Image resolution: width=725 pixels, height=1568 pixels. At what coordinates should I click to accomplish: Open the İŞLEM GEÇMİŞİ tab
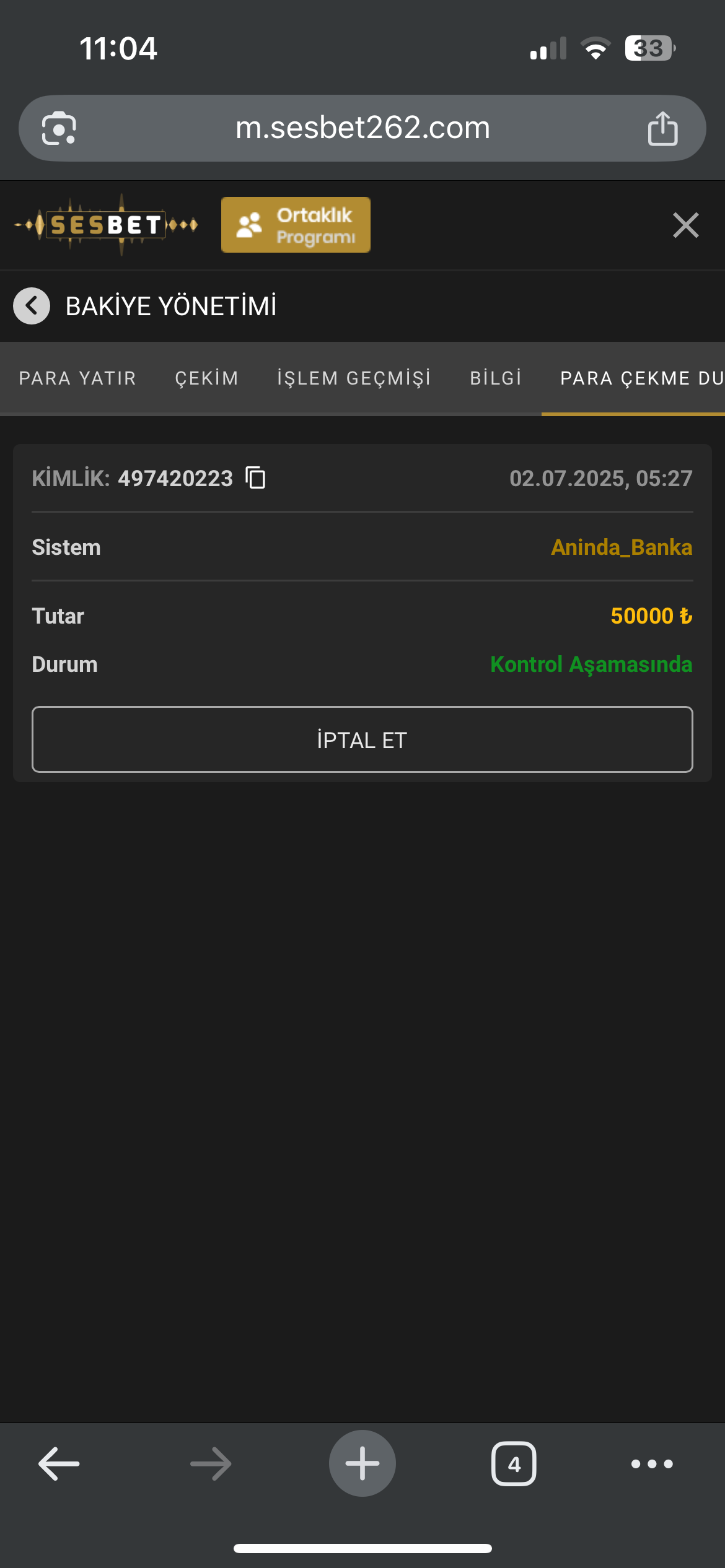point(354,378)
